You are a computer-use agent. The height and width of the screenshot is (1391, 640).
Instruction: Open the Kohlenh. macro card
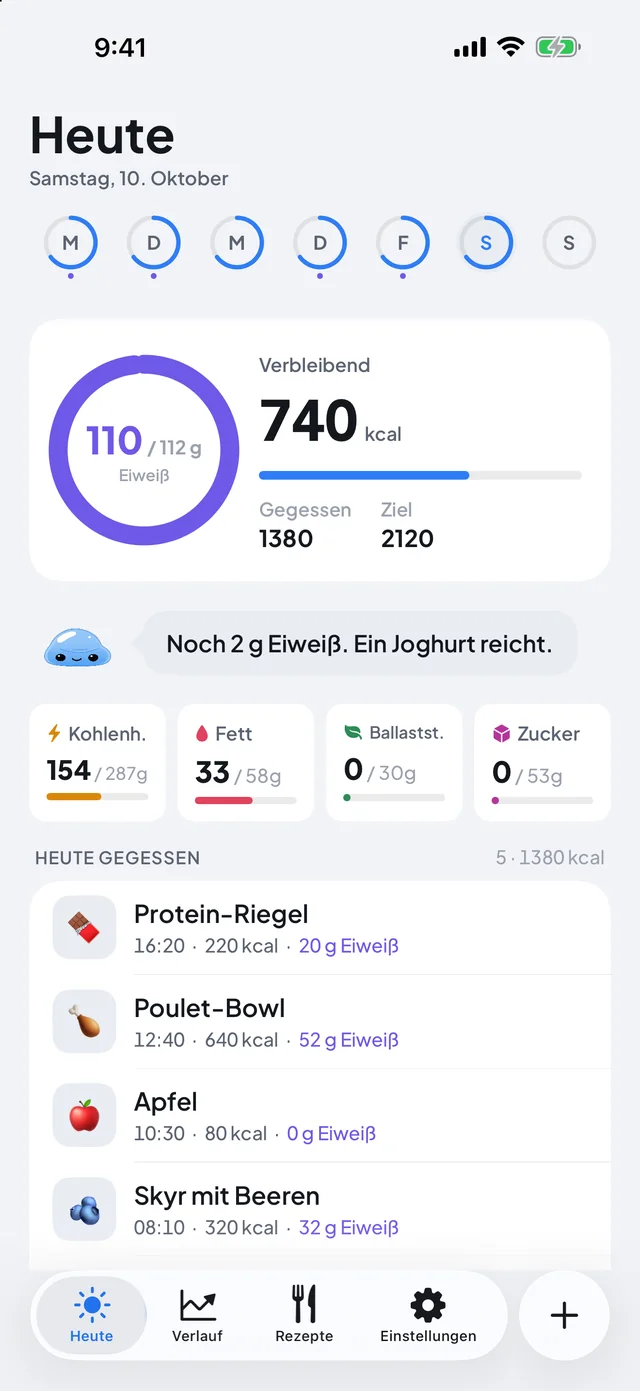97,762
